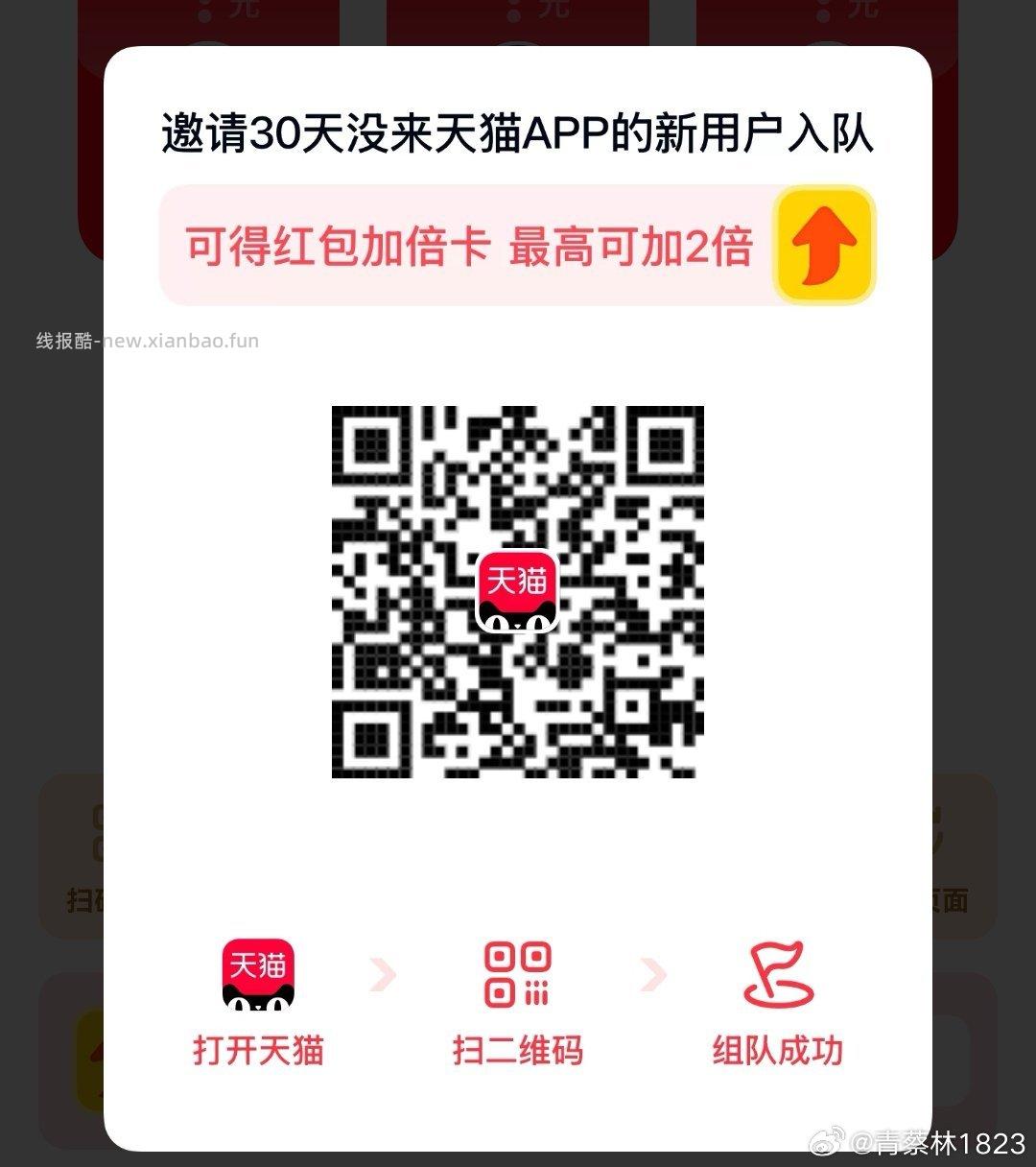Viewport: 1036px width, 1167px height.
Task: Click the 扫二维码 step label
Action: click(x=519, y=1051)
